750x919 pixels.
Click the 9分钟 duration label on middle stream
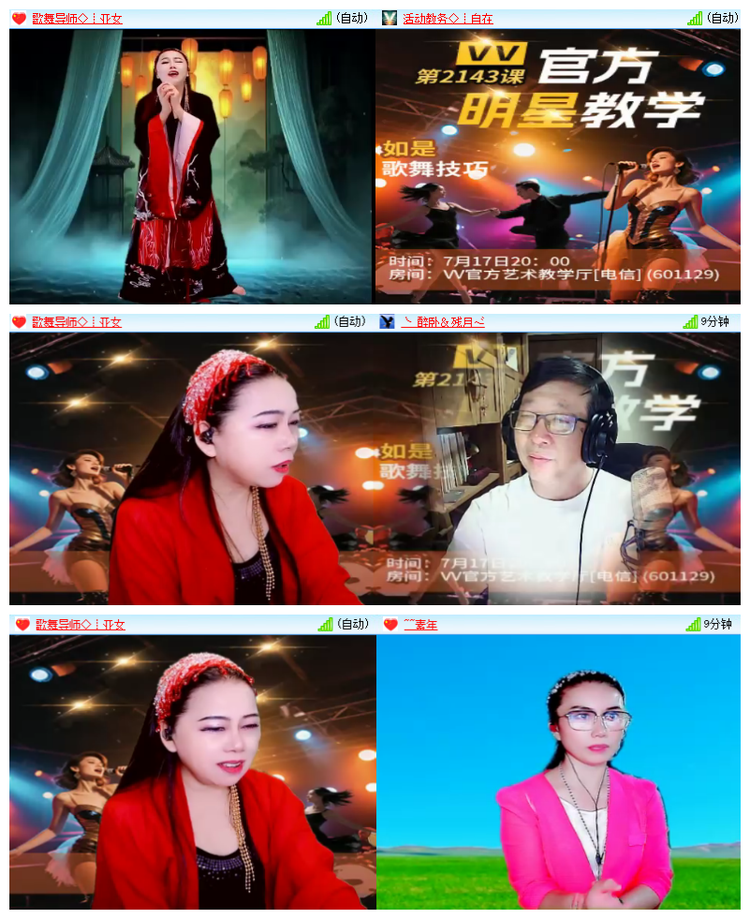tap(718, 322)
